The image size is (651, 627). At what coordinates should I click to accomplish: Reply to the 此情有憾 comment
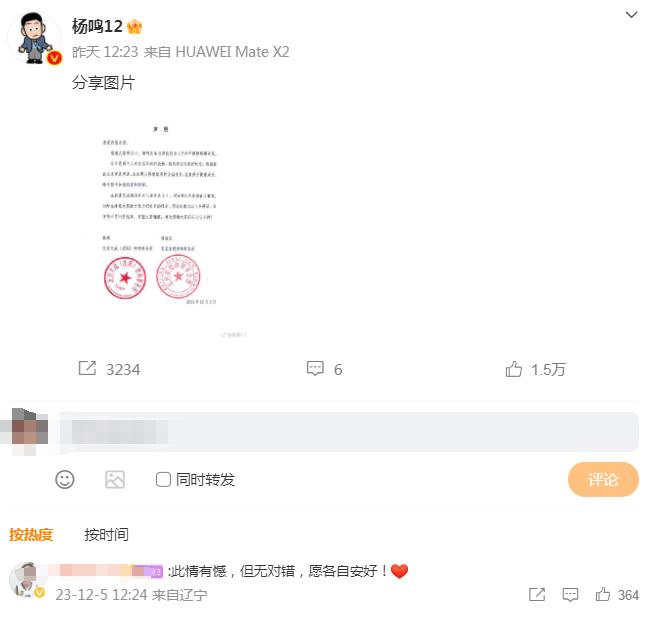[570, 595]
